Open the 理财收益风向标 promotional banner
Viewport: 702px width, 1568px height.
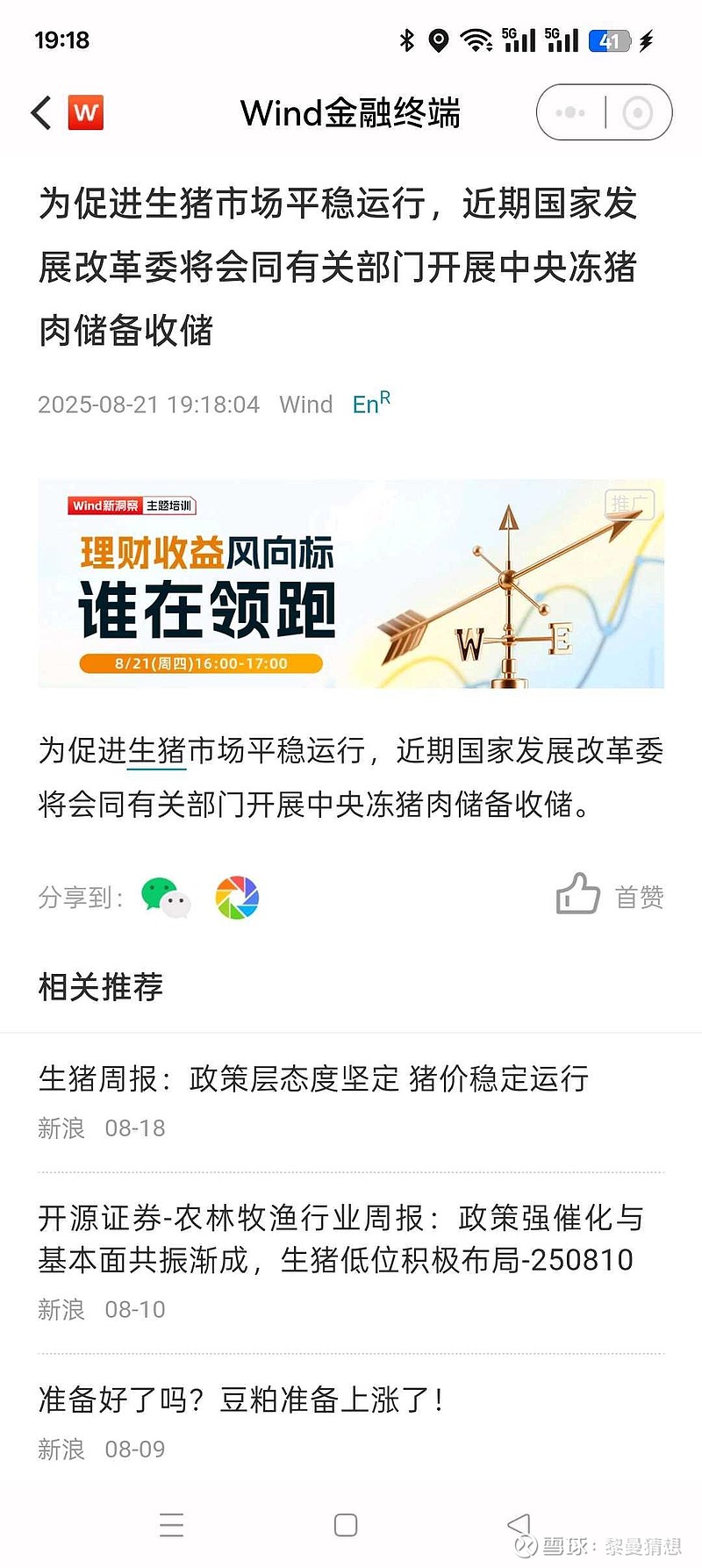(x=351, y=584)
